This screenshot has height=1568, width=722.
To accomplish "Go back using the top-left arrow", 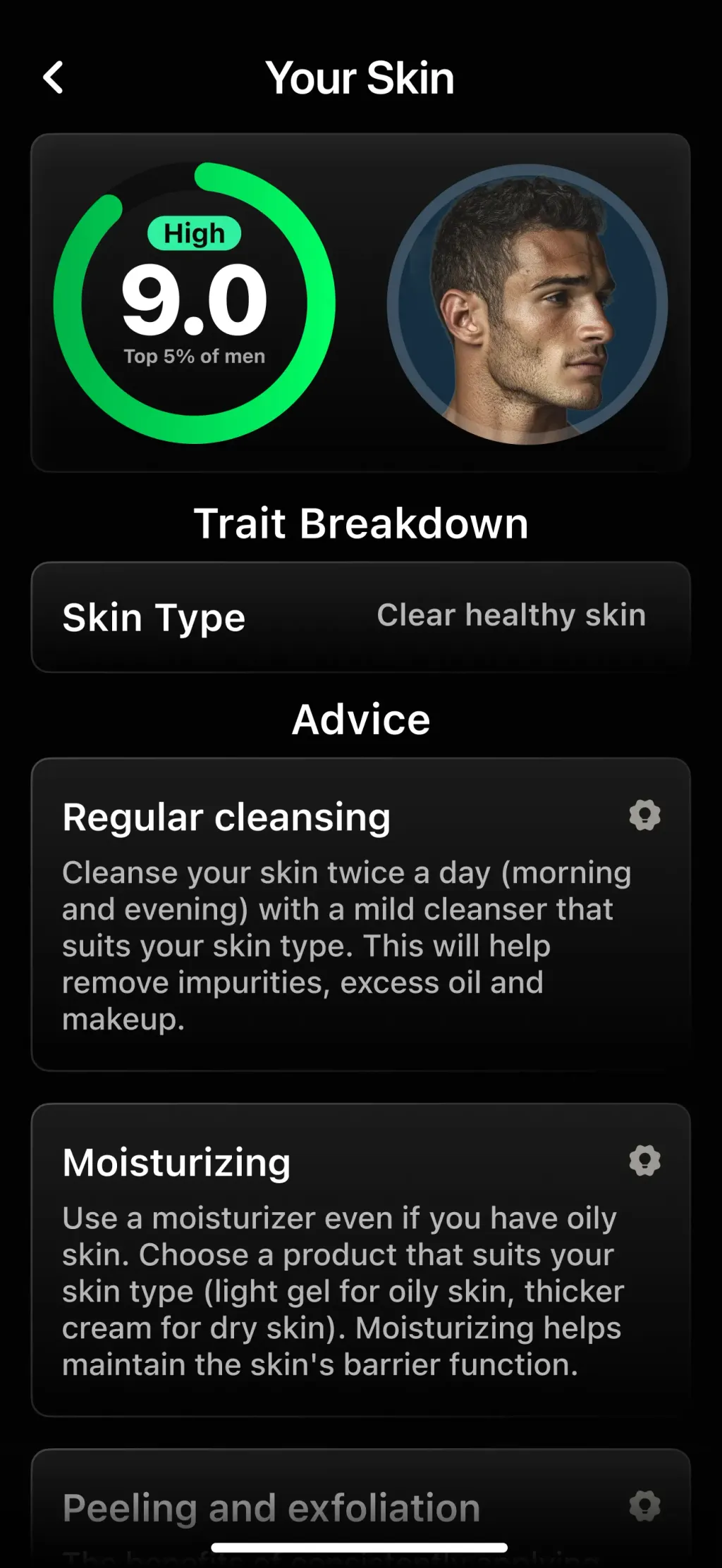I will click(x=54, y=78).
